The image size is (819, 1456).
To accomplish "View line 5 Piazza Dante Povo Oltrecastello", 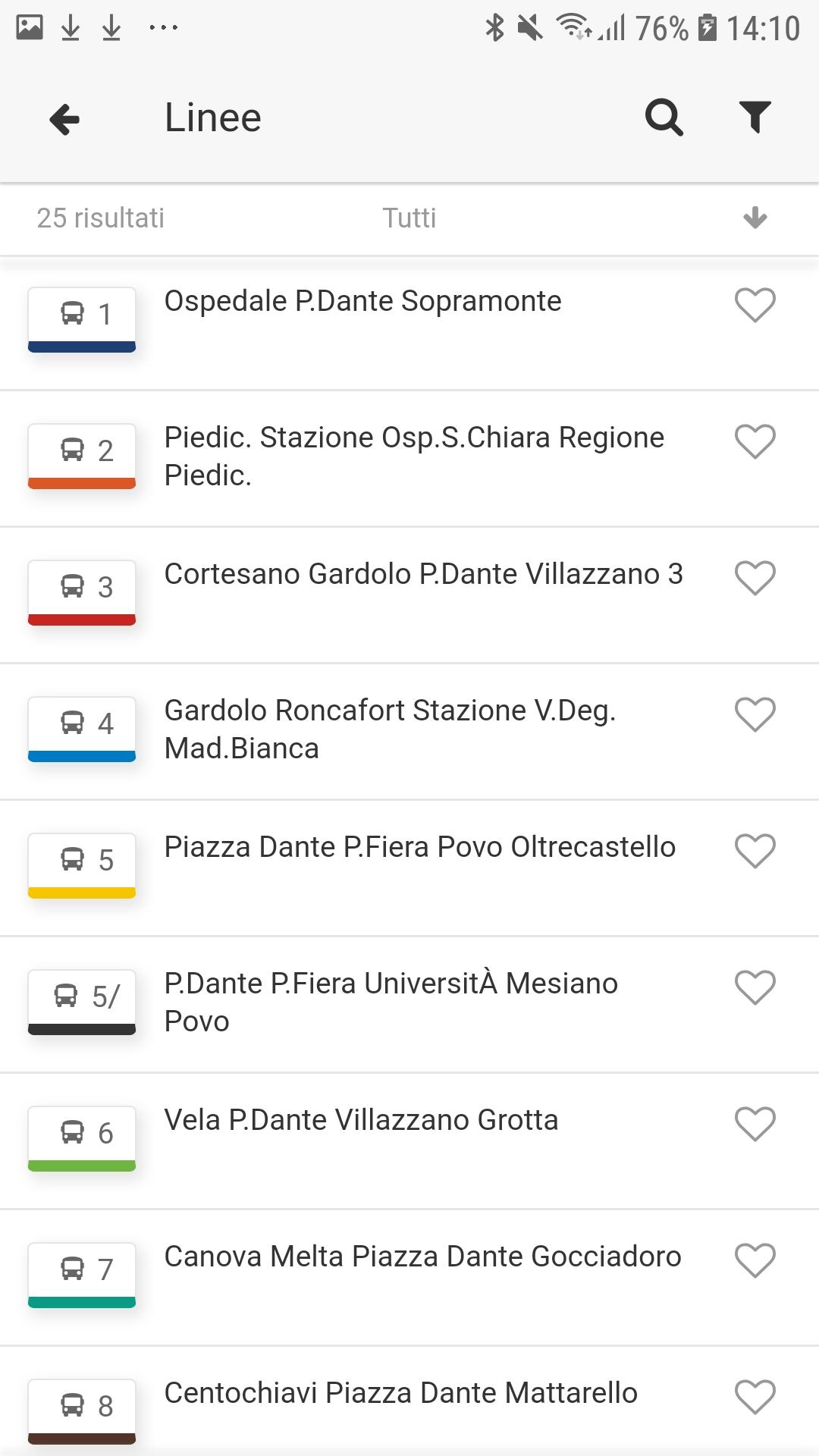I will pos(419,848).
